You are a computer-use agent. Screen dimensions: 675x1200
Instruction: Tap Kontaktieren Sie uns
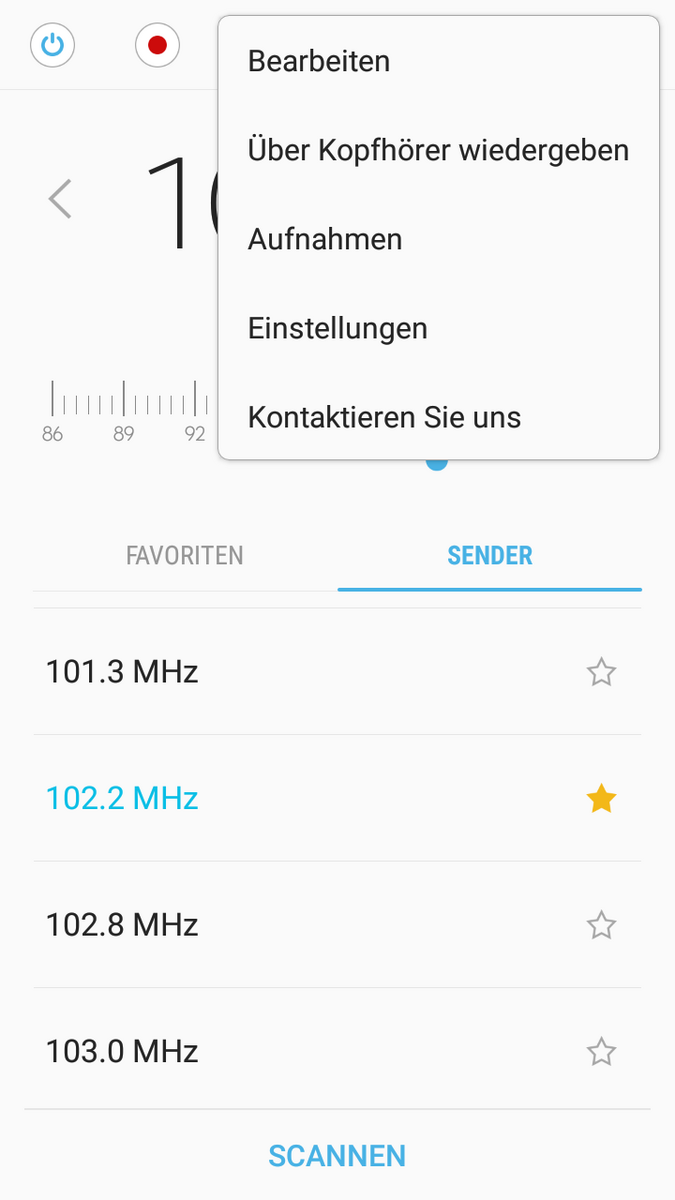[x=384, y=417]
